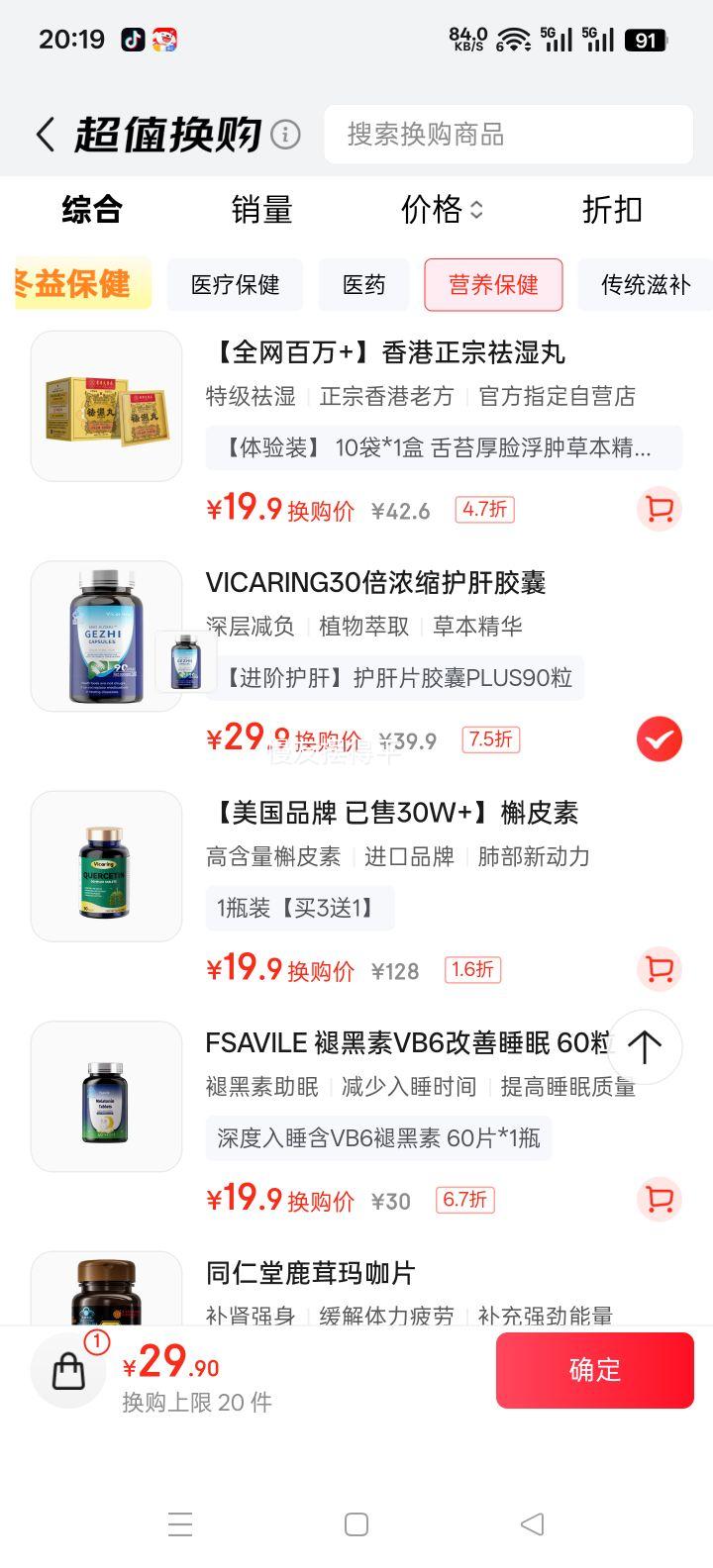Click the cart icon for FSAVILE 褪黑素
Image resolution: width=713 pixels, height=1568 pixels.
click(x=659, y=1199)
